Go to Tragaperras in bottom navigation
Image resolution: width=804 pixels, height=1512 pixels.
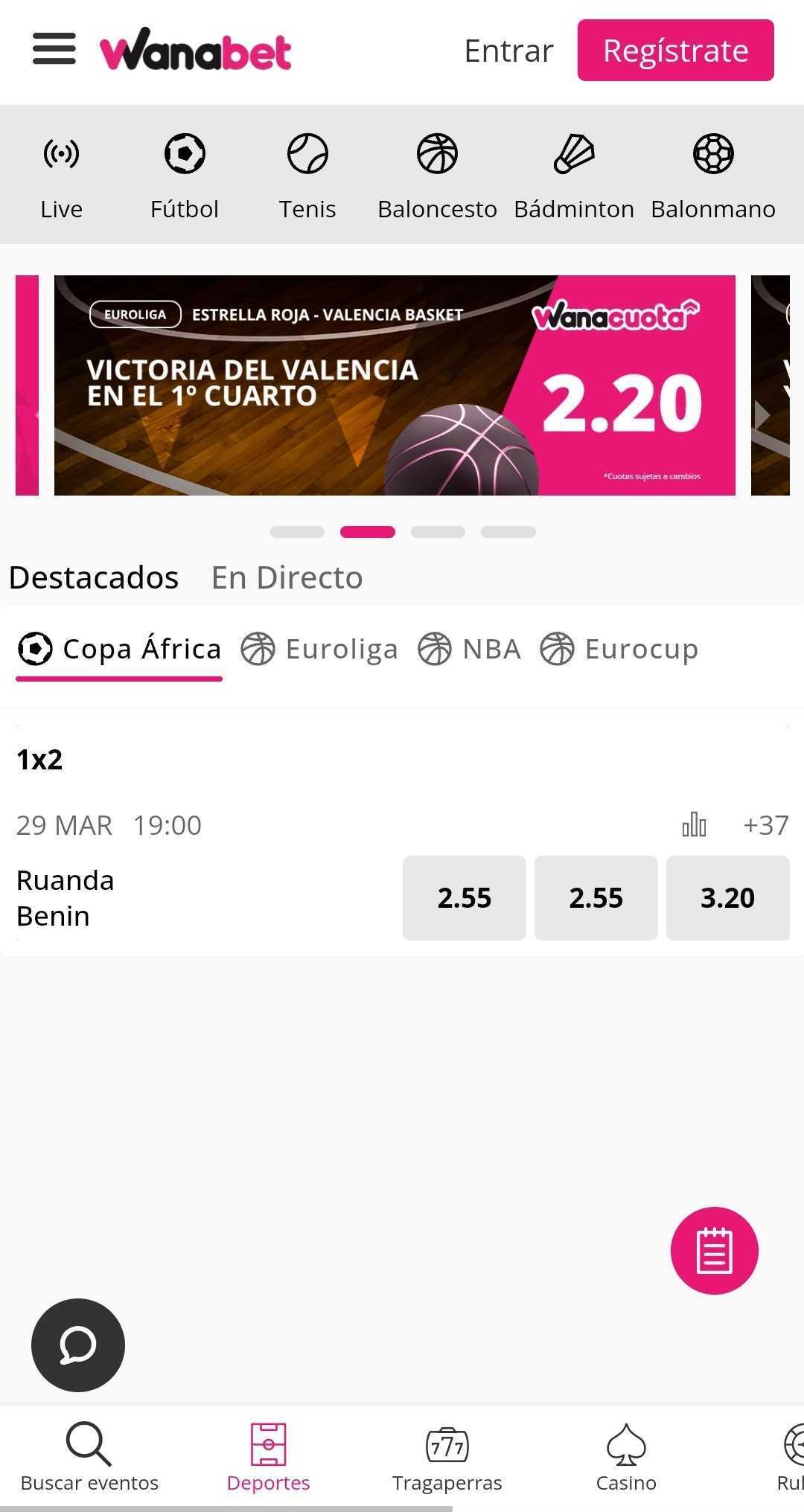pyautogui.click(x=447, y=1458)
